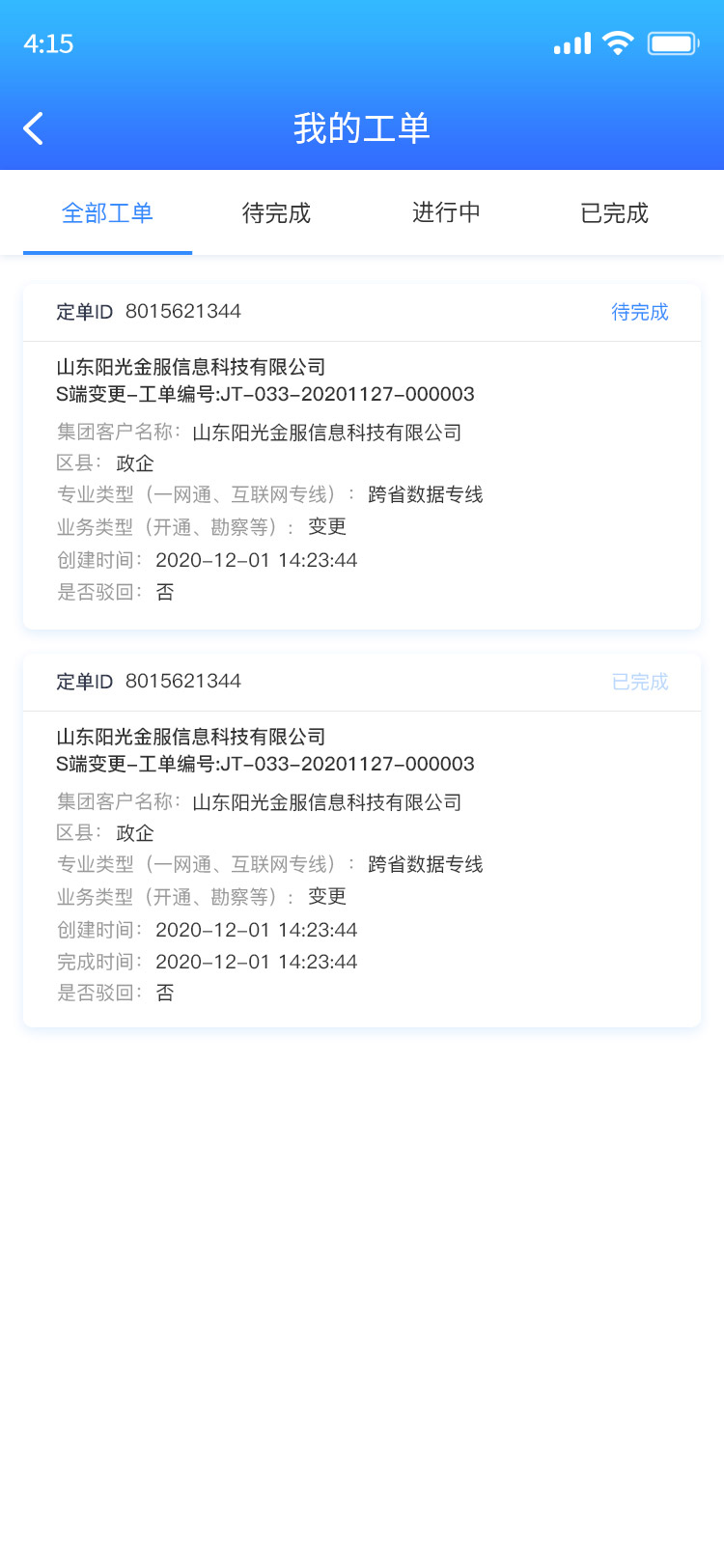Open the work order card marked 待完成

pos(362,457)
